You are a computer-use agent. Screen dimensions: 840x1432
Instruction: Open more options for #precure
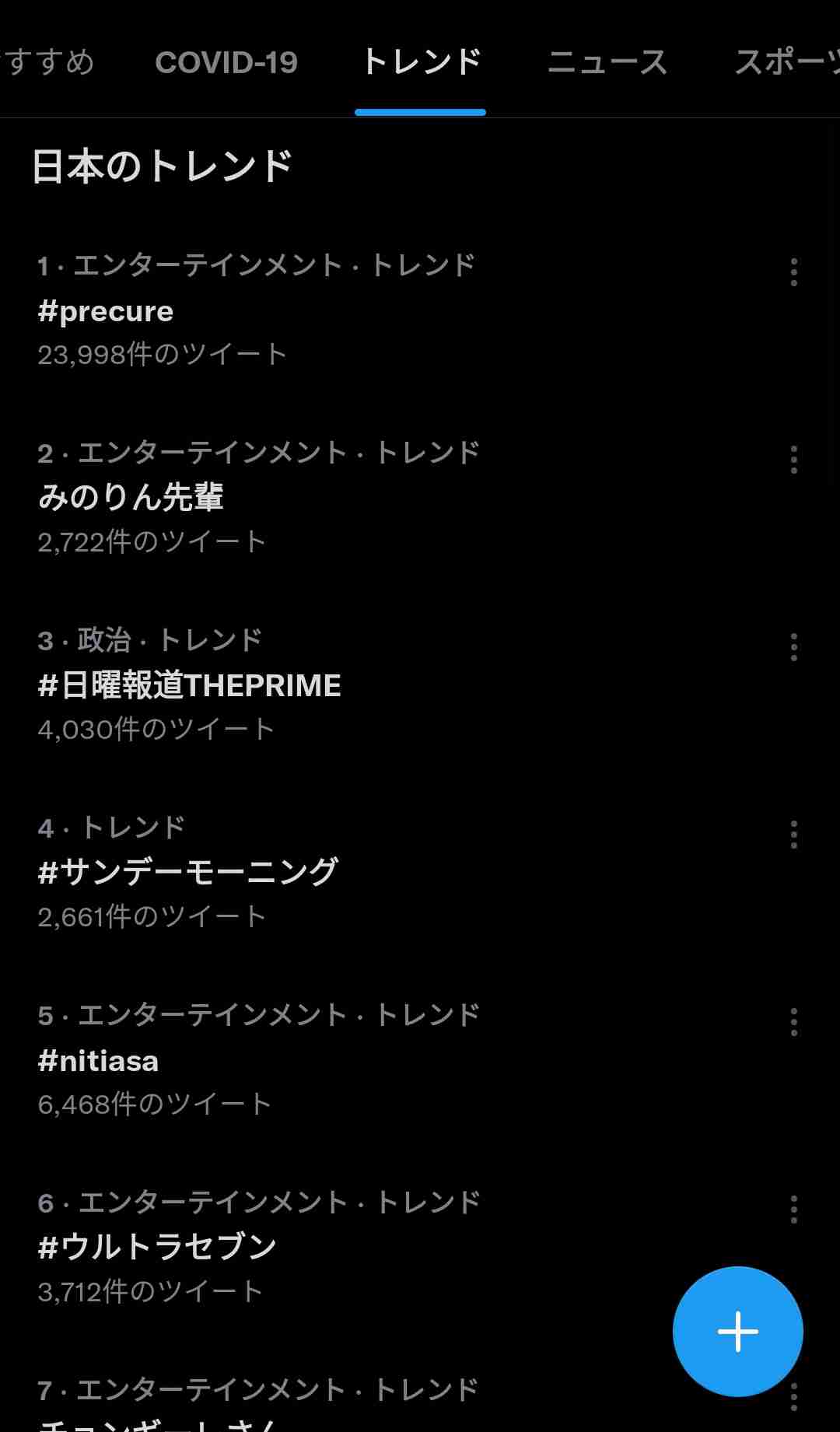pos(794,272)
